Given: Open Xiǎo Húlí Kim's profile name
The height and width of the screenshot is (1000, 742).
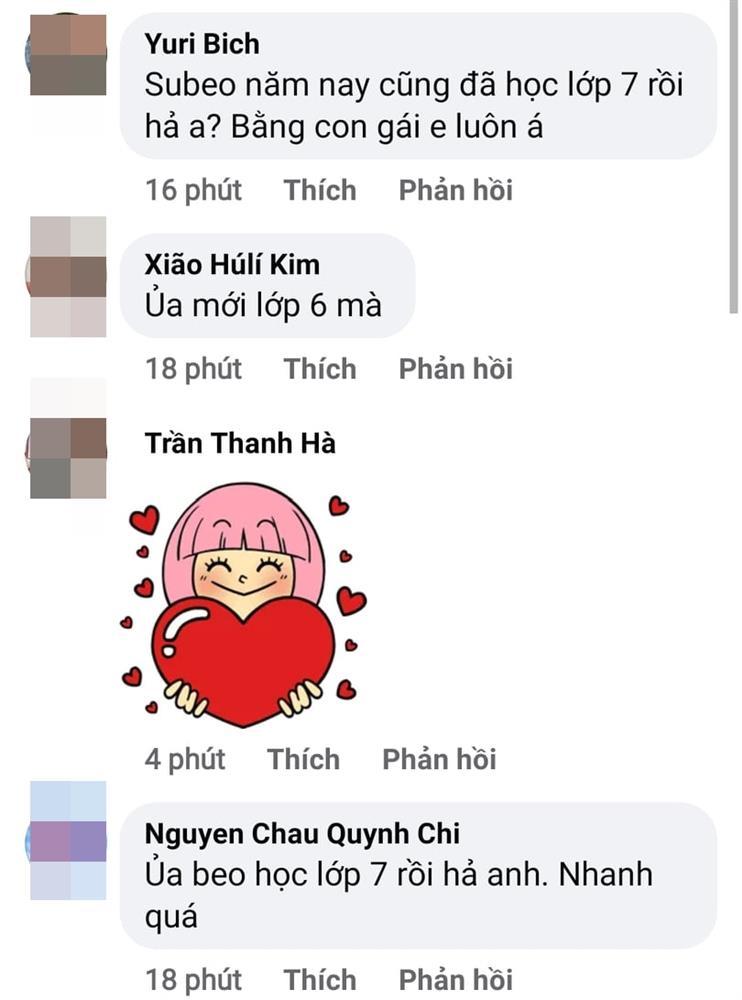Looking at the screenshot, I should 232,265.
